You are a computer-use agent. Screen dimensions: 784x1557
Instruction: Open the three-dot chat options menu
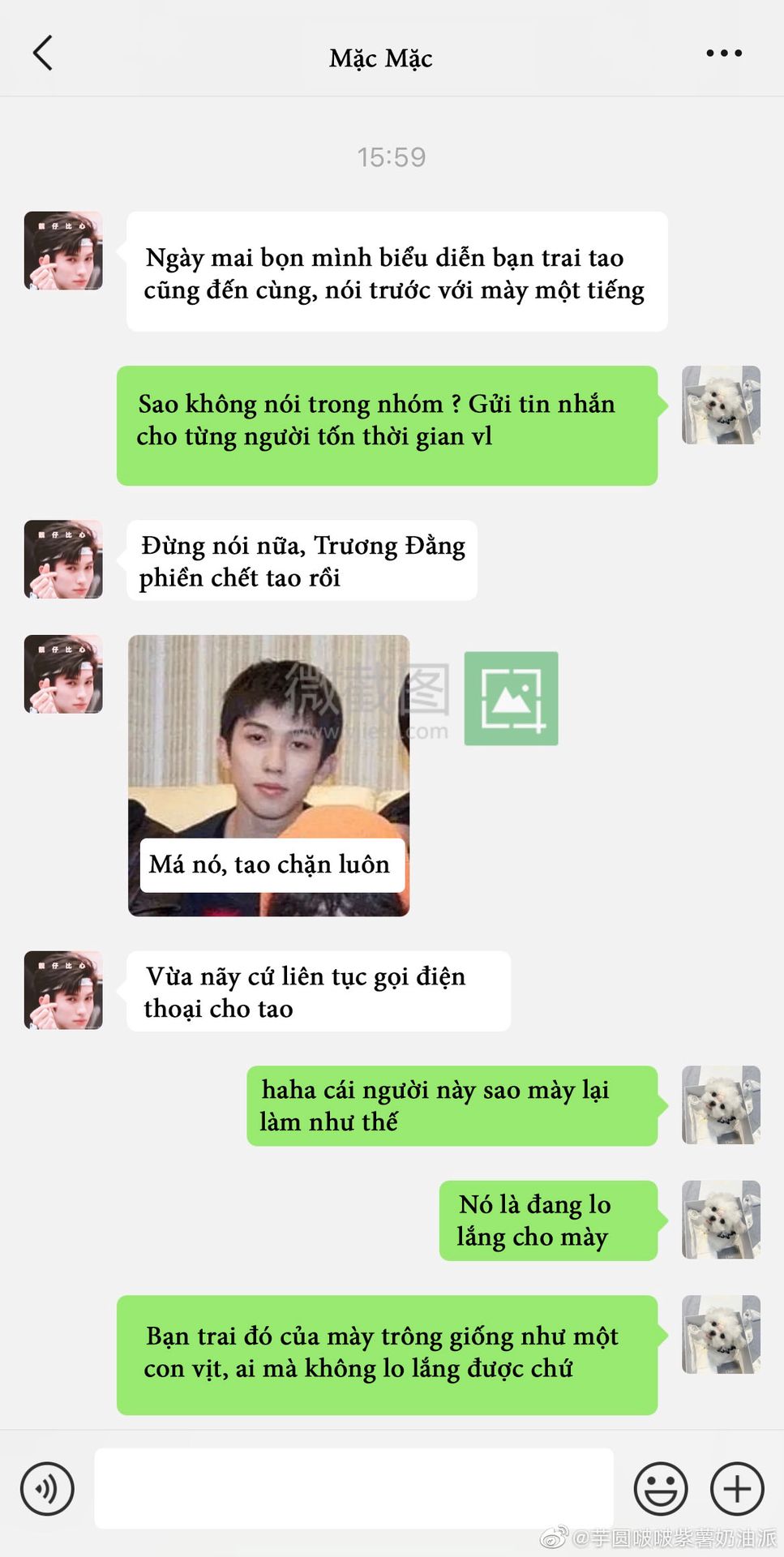click(724, 54)
